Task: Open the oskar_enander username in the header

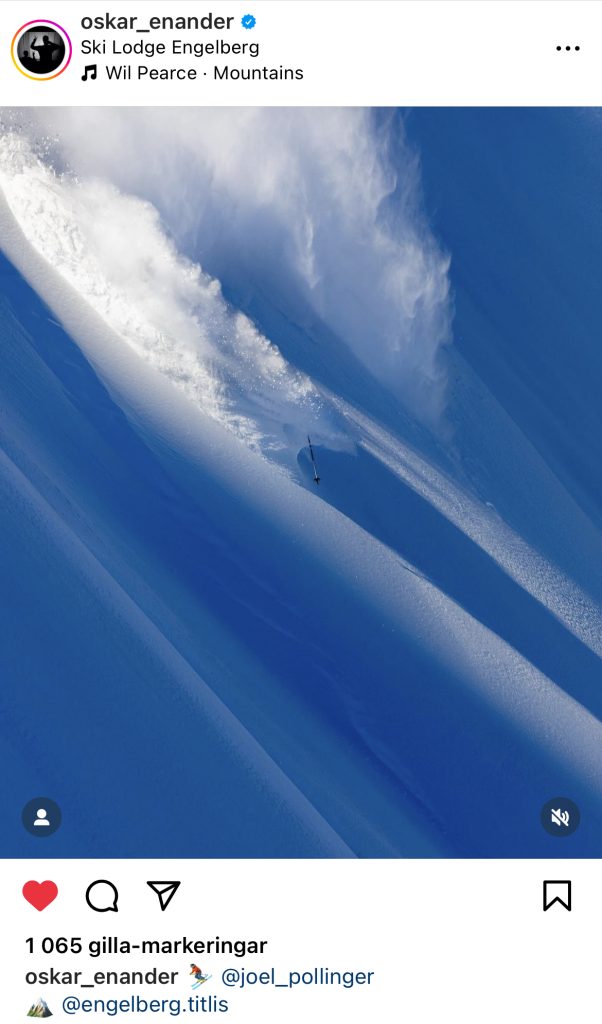Action: [157, 21]
